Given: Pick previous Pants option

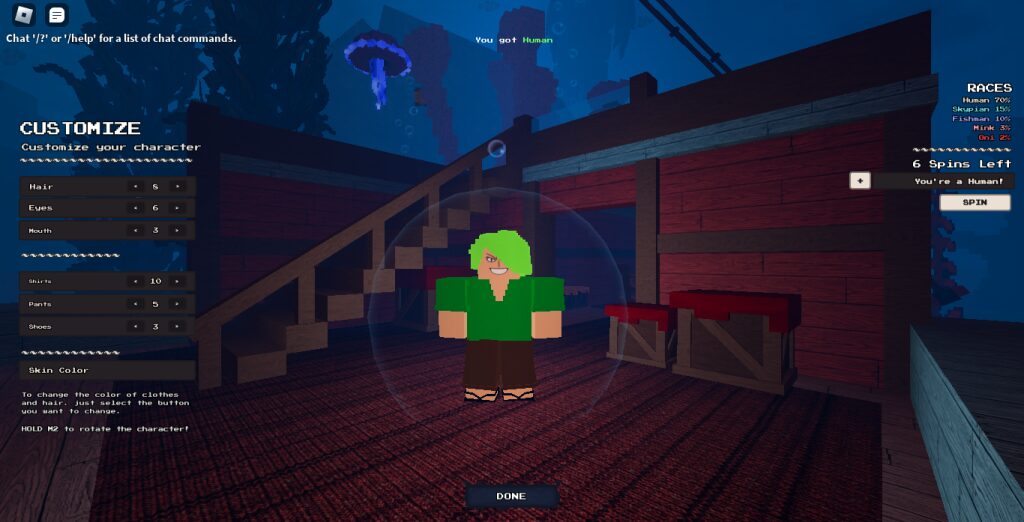Looking at the screenshot, I should pyautogui.click(x=135, y=304).
